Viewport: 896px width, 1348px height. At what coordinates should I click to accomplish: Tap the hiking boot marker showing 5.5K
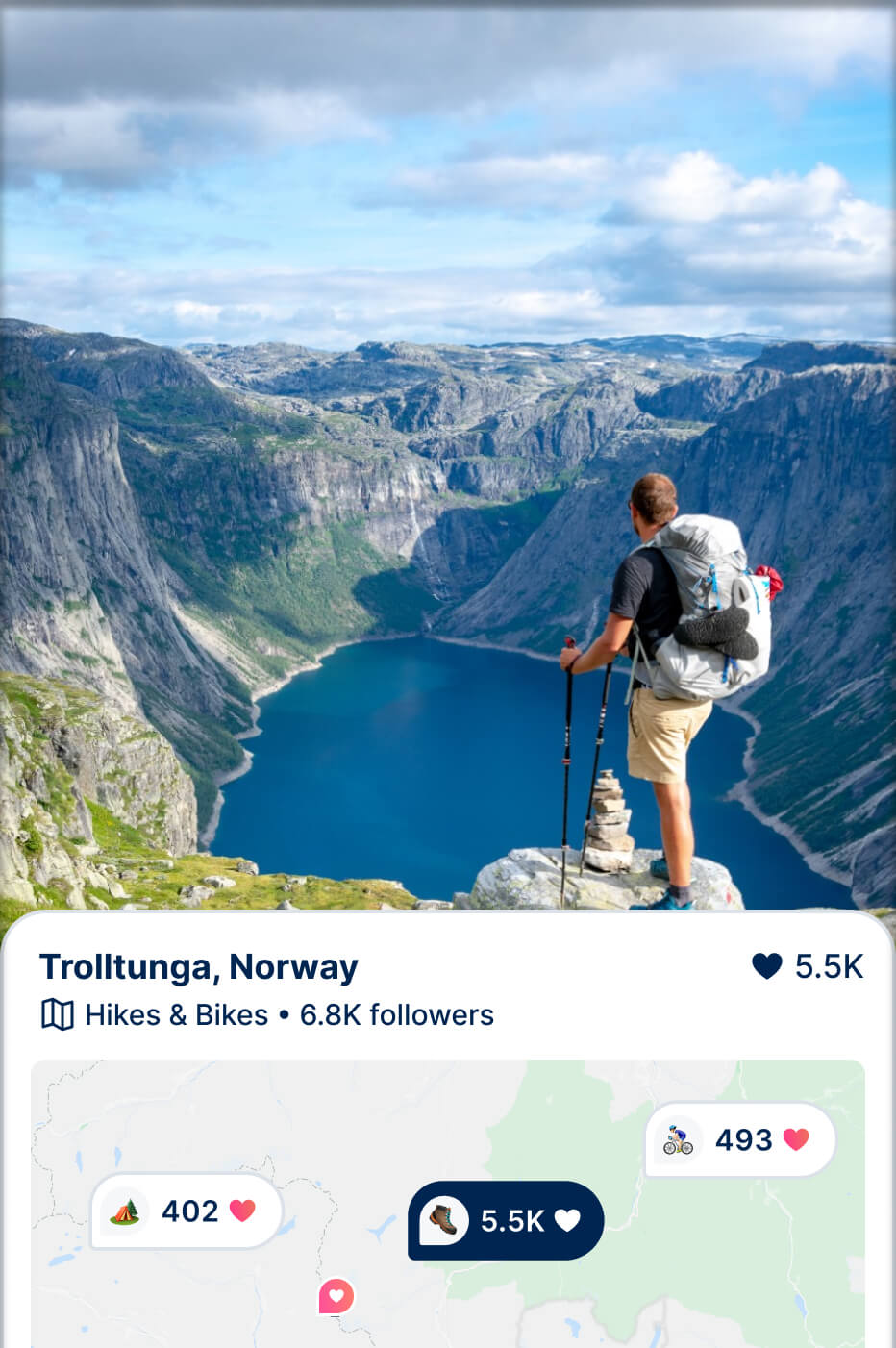click(x=506, y=1220)
